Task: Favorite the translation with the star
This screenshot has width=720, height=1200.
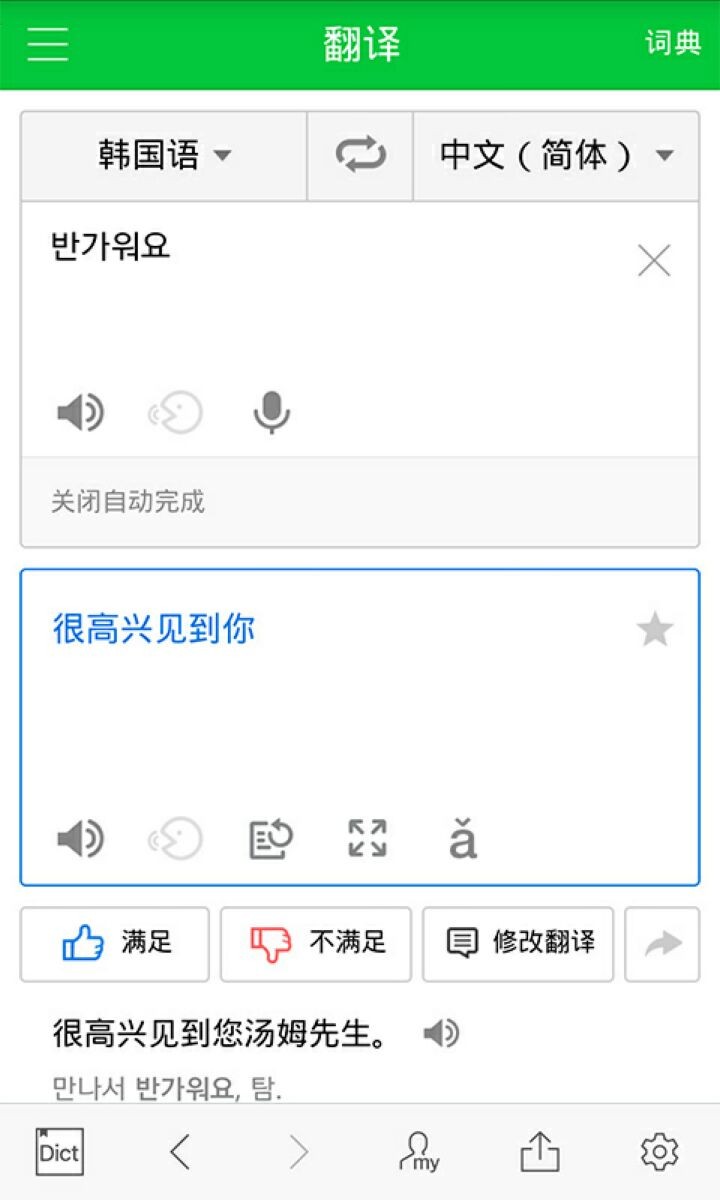Action: (654, 627)
